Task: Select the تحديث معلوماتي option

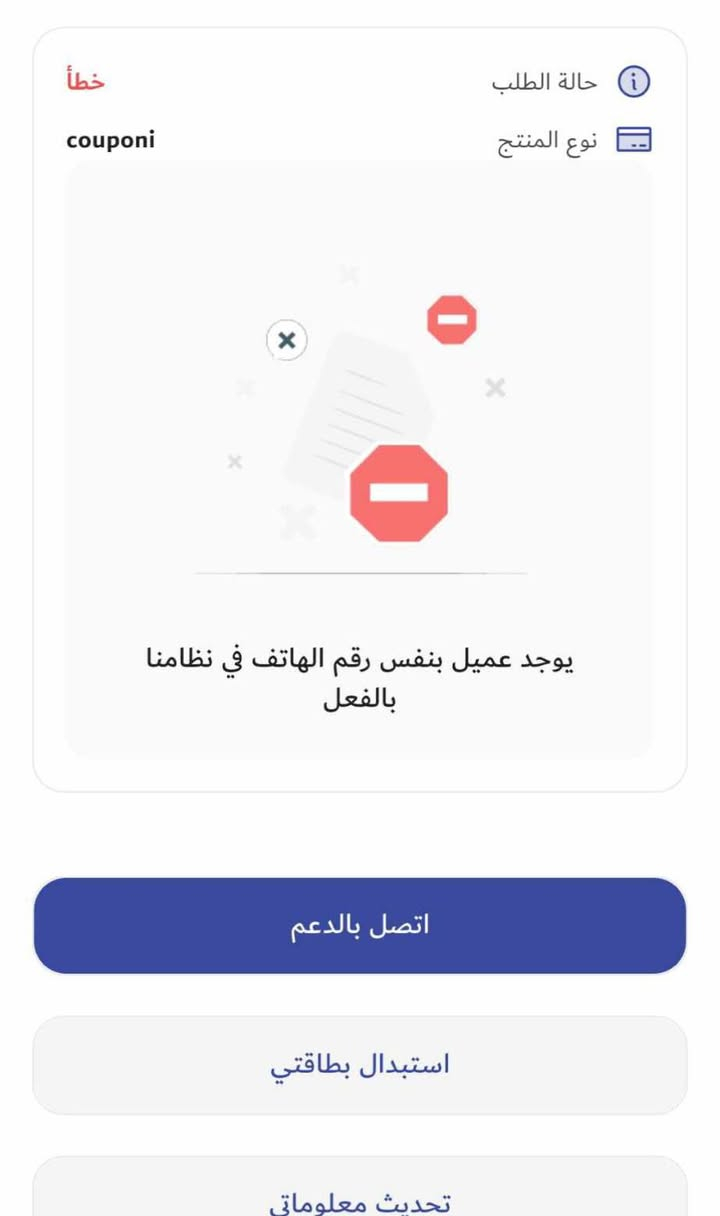Action: (360, 1194)
